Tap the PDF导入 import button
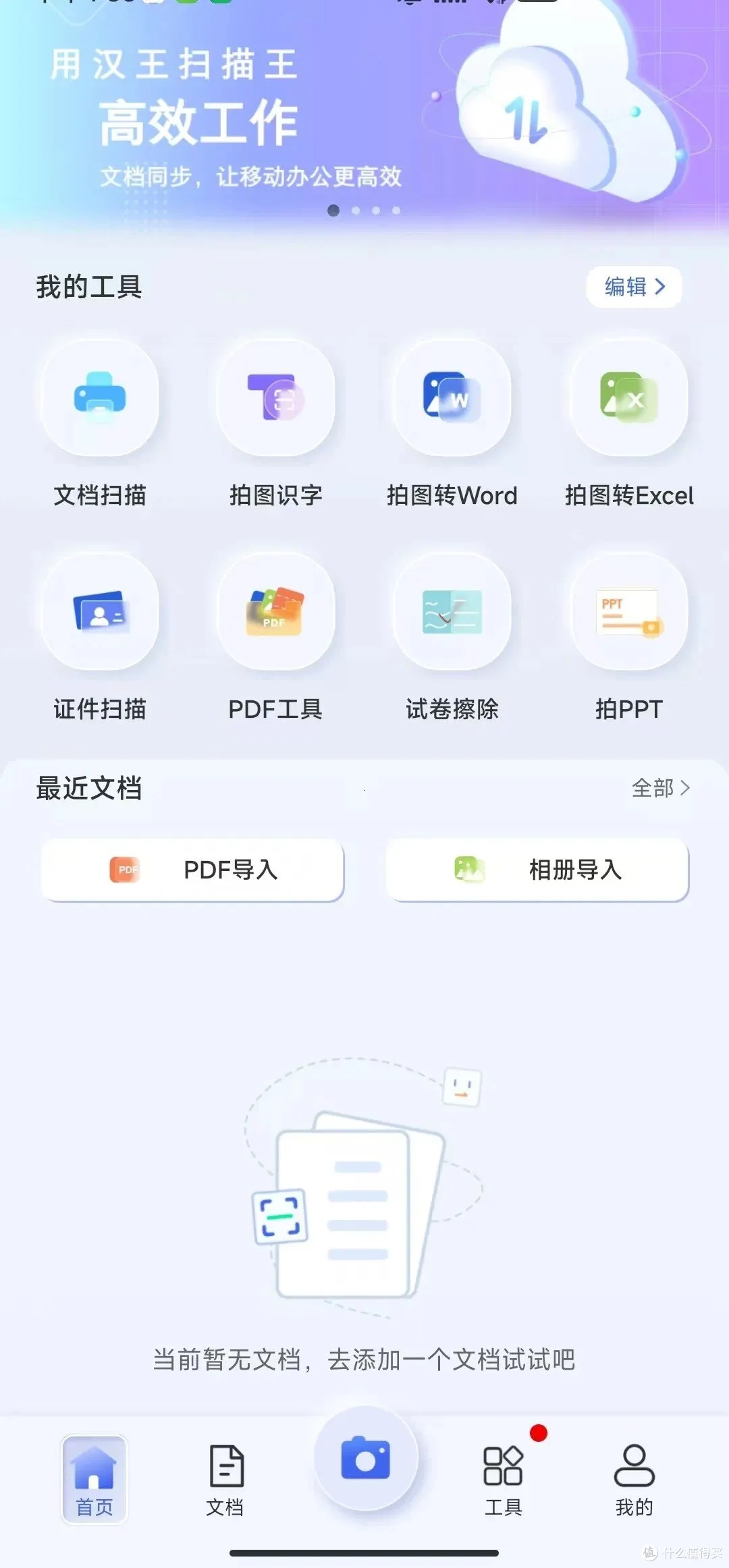The width and height of the screenshot is (729, 1568). 191,871
